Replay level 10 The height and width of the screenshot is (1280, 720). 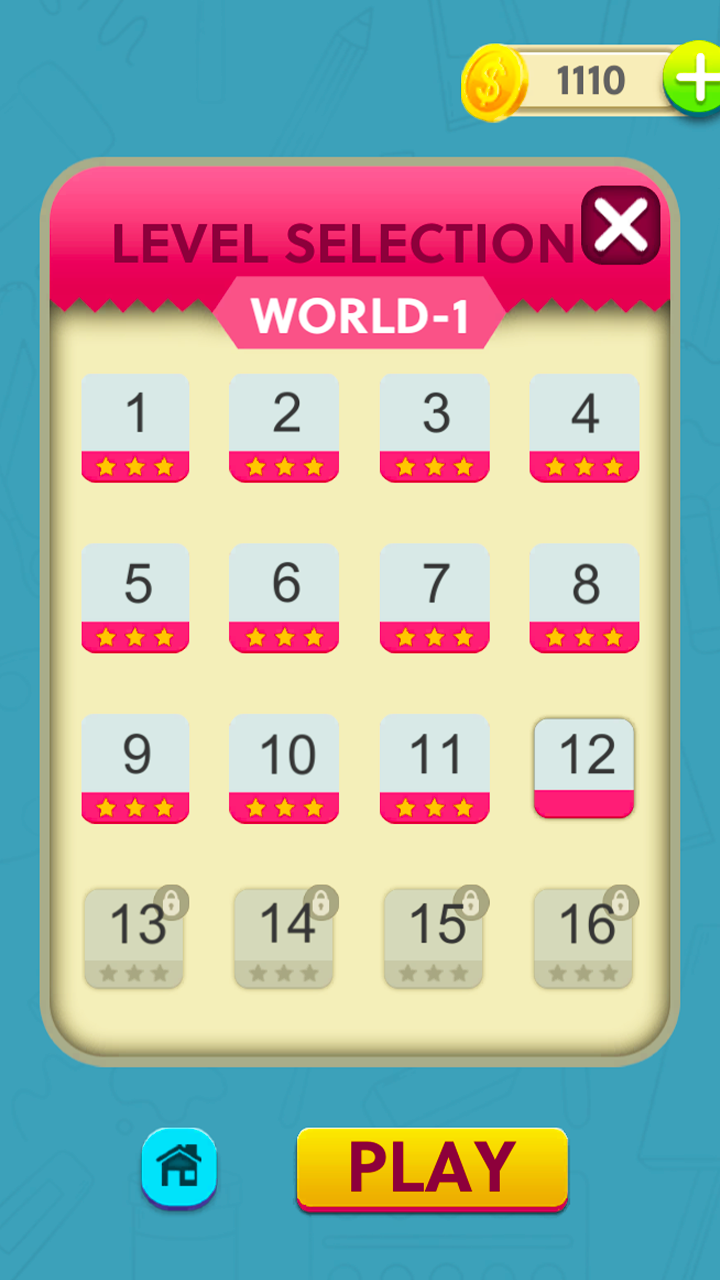coord(284,769)
